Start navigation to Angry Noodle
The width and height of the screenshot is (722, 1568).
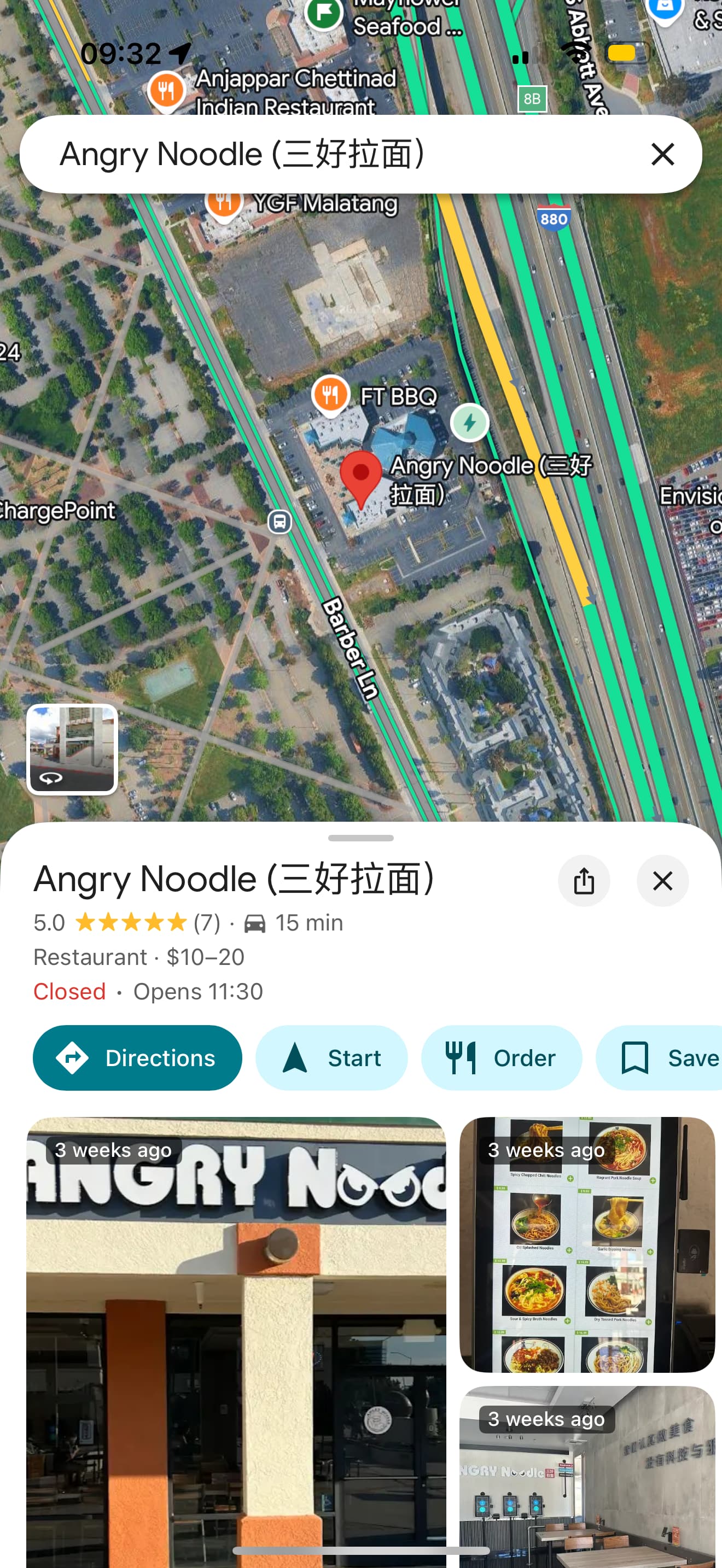coord(331,1058)
